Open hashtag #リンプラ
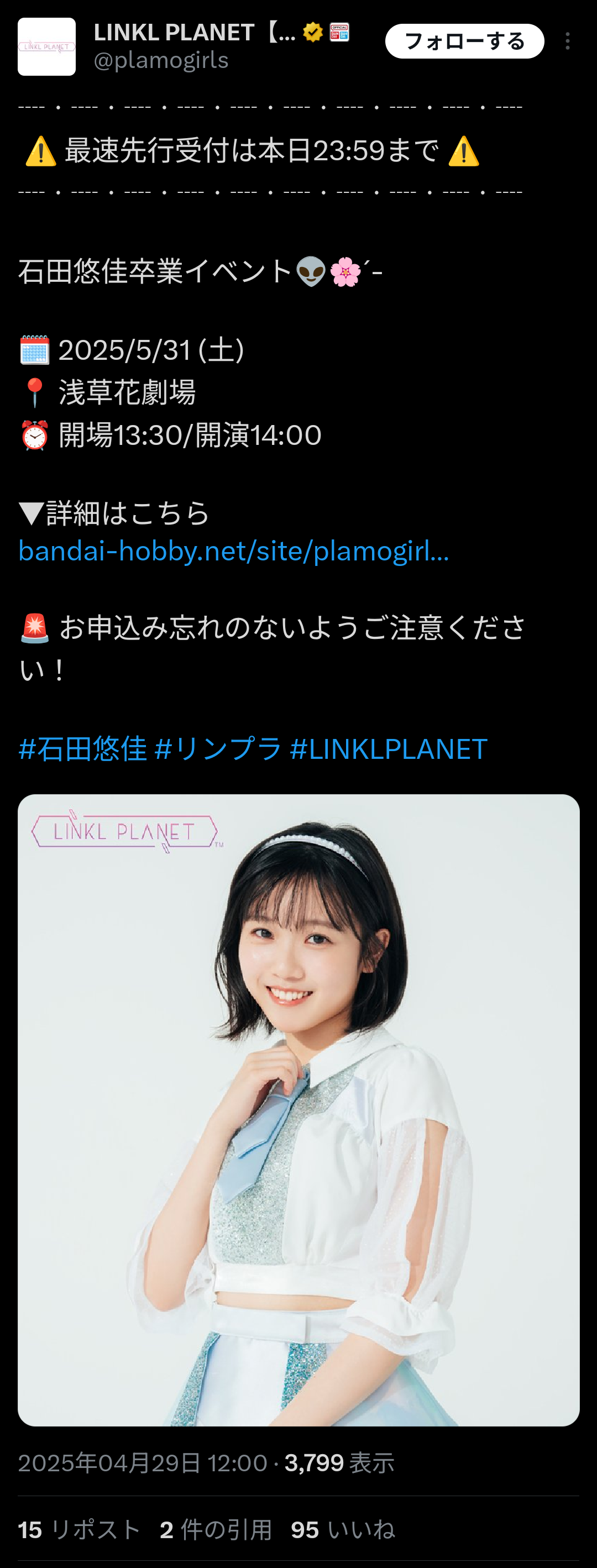 point(218,749)
